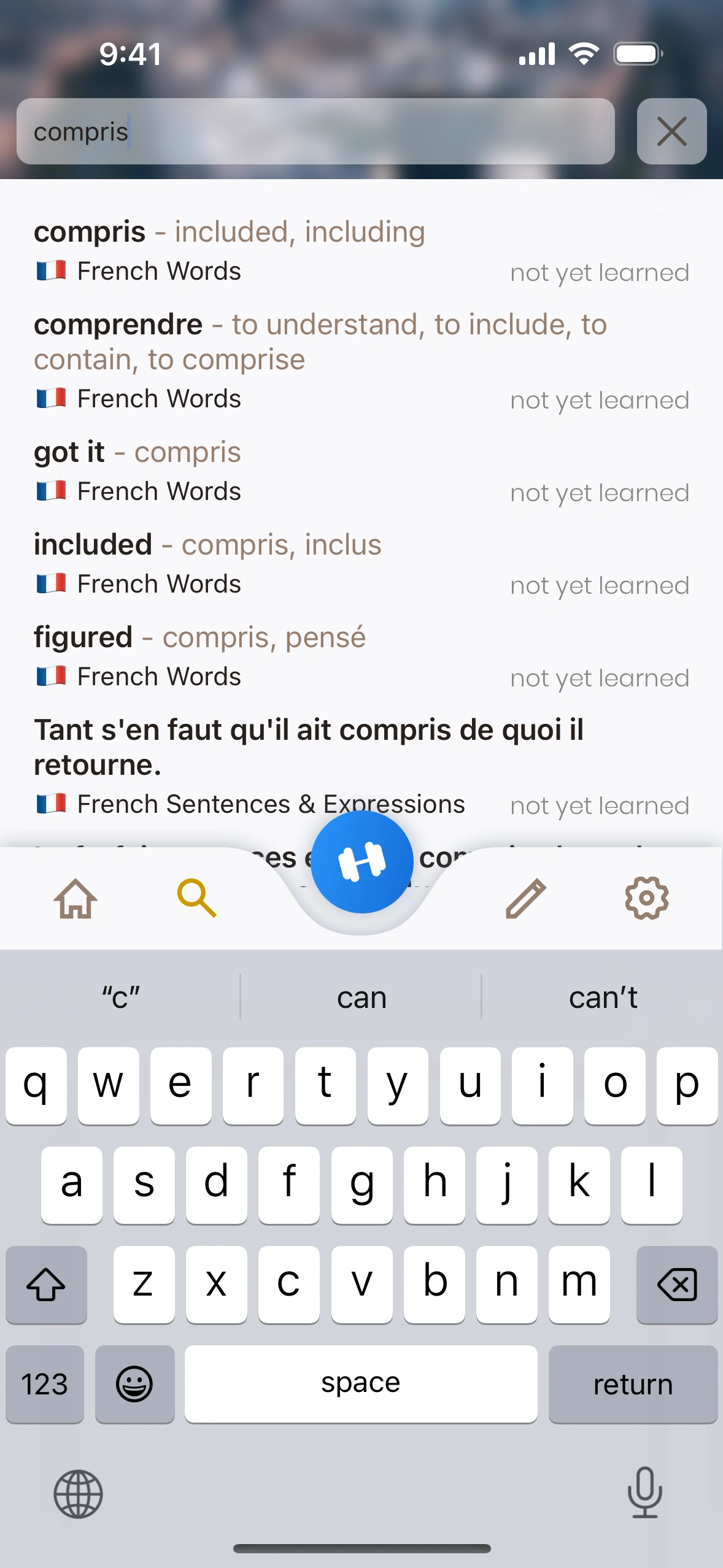Image resolution: width=723 pixels, height=1568 pixels.
Task: Open the comprendre search result
Action: tap(361, 360)
